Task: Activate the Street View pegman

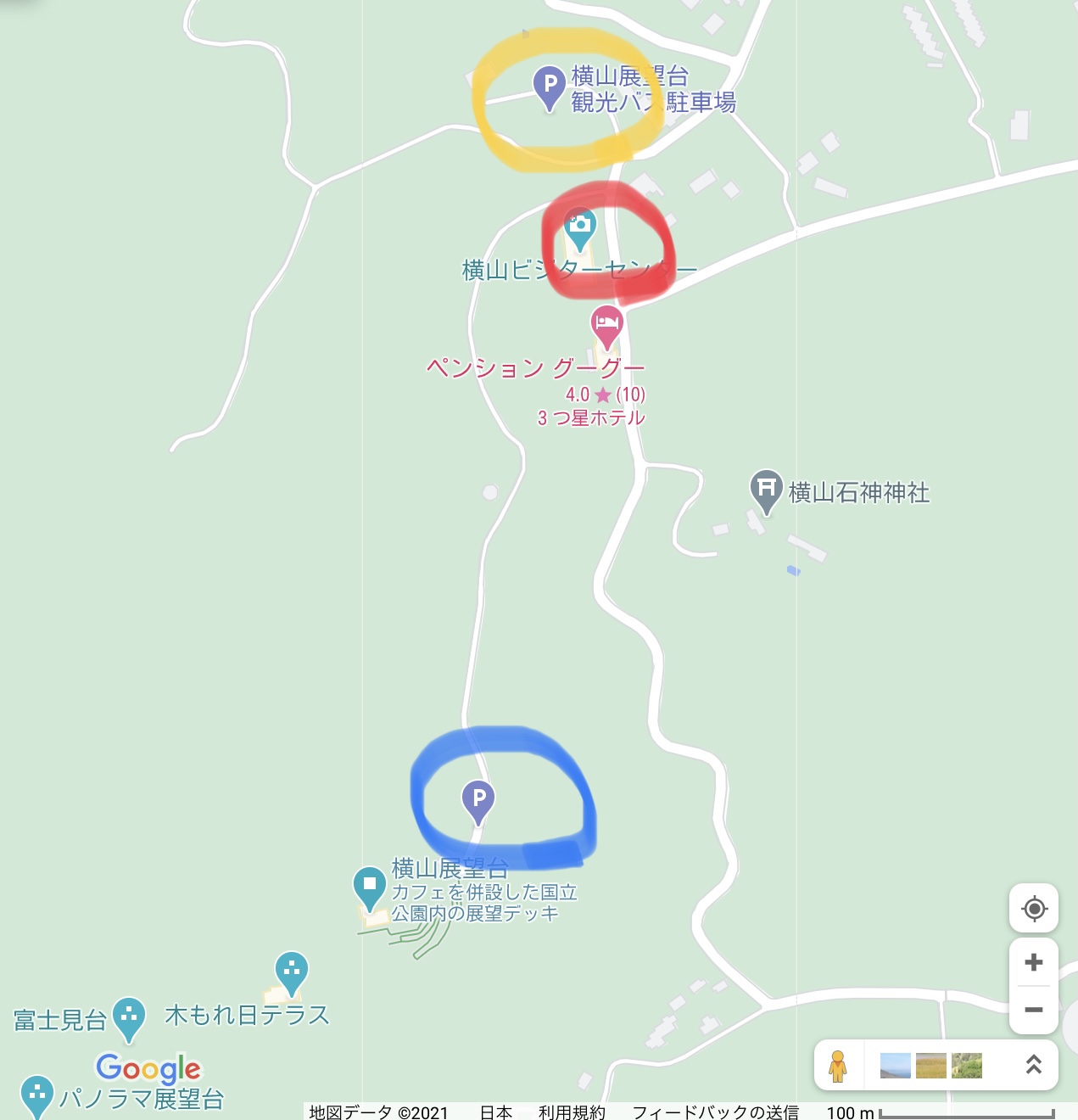Action: tap(838, 1066)
